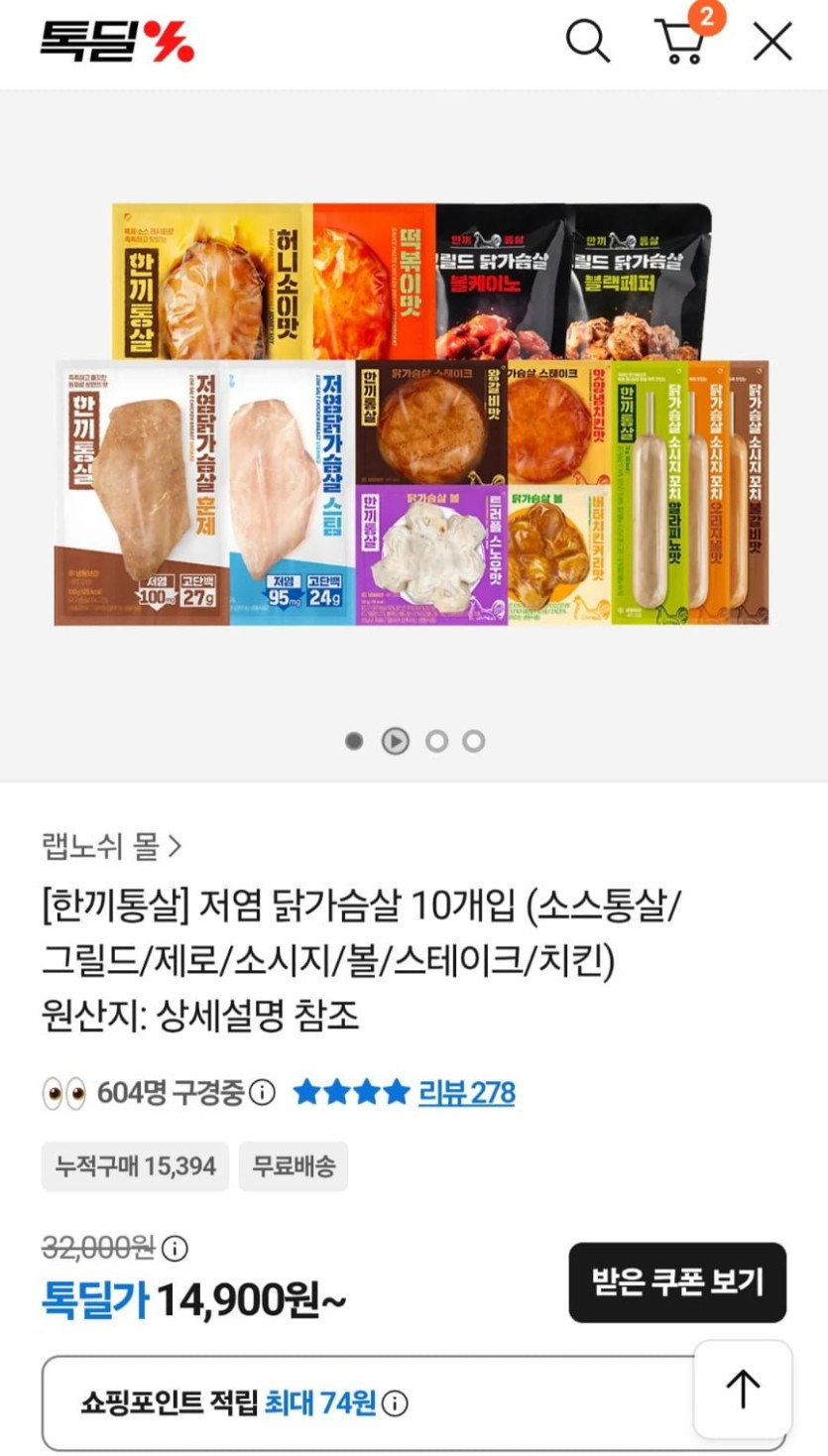The image size is (828, 1456).
Task: Play the product video slide
Action: 396,741
